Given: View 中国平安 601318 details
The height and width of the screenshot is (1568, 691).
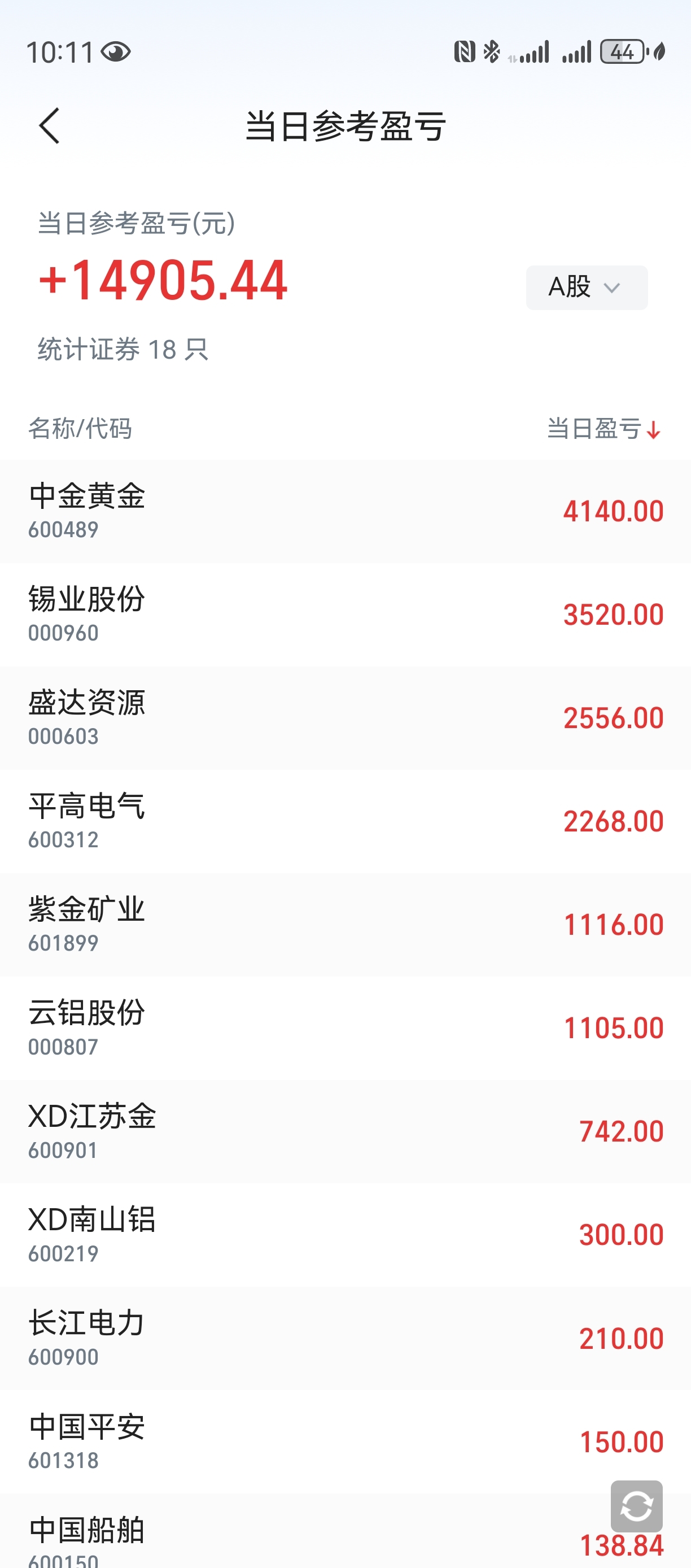Looking at the screenshot, I should click(x=345, y=1443).
